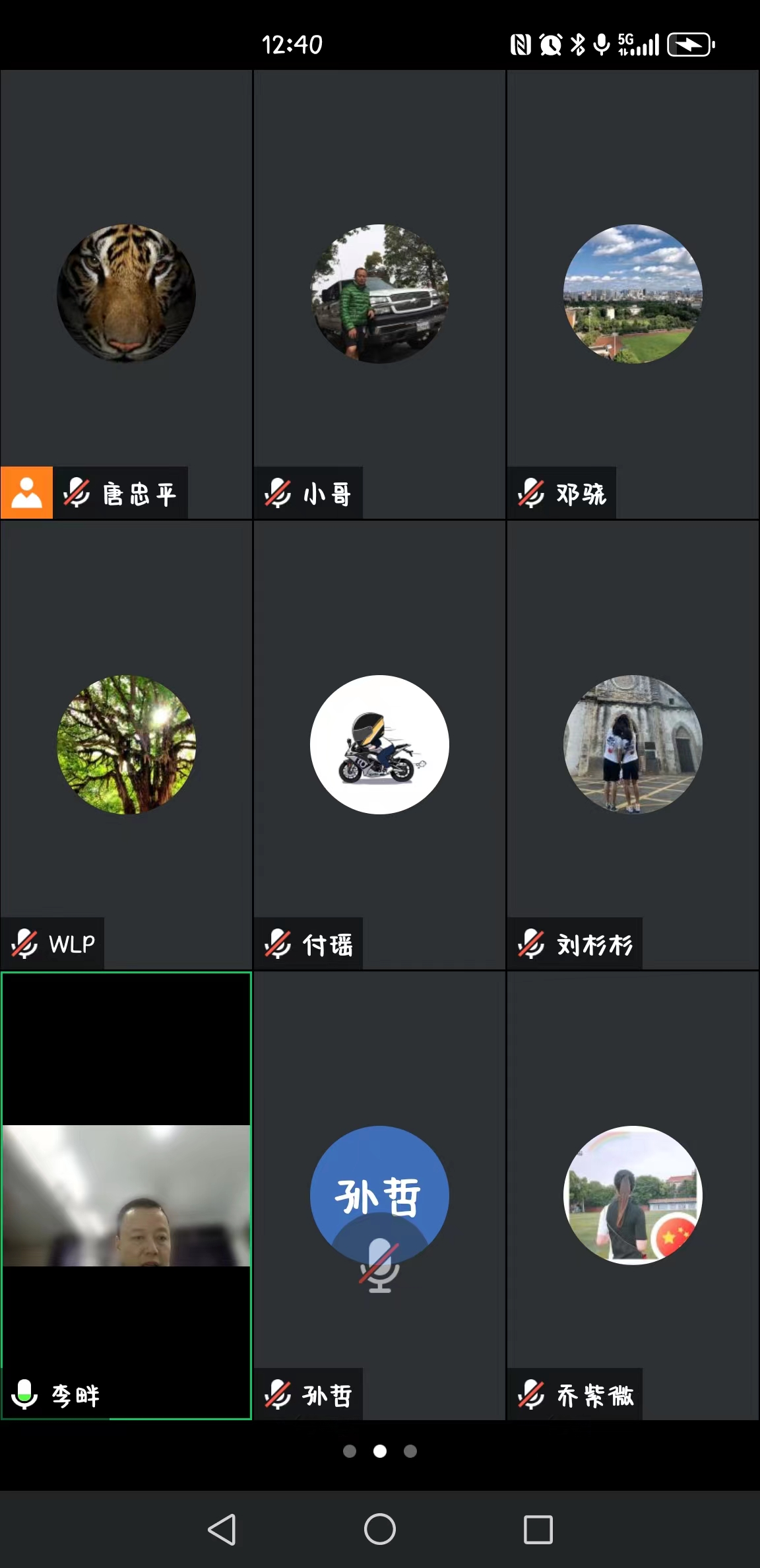The height and width of the screenshot is (1568, 760).
Task: Enlarge 李畔's live video tile
Action: [126, 1195]
